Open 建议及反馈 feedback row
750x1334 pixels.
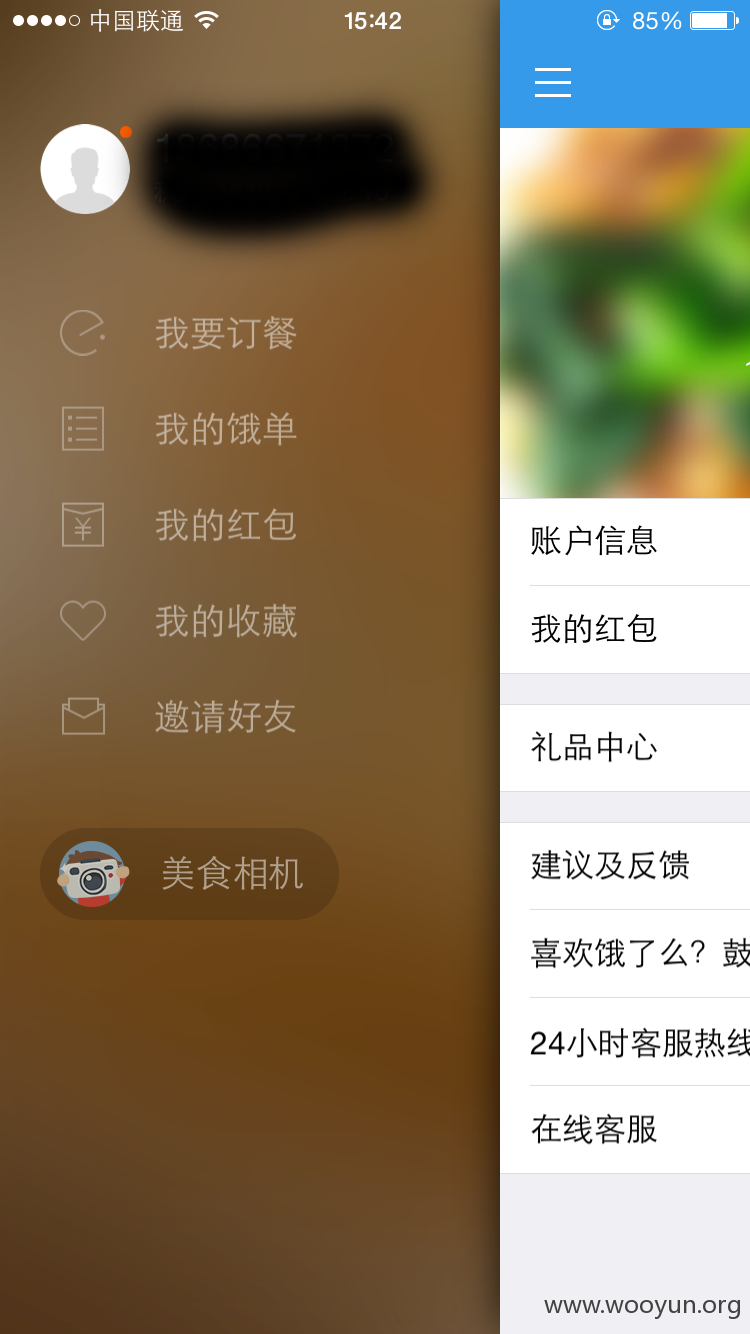point(625,866)
